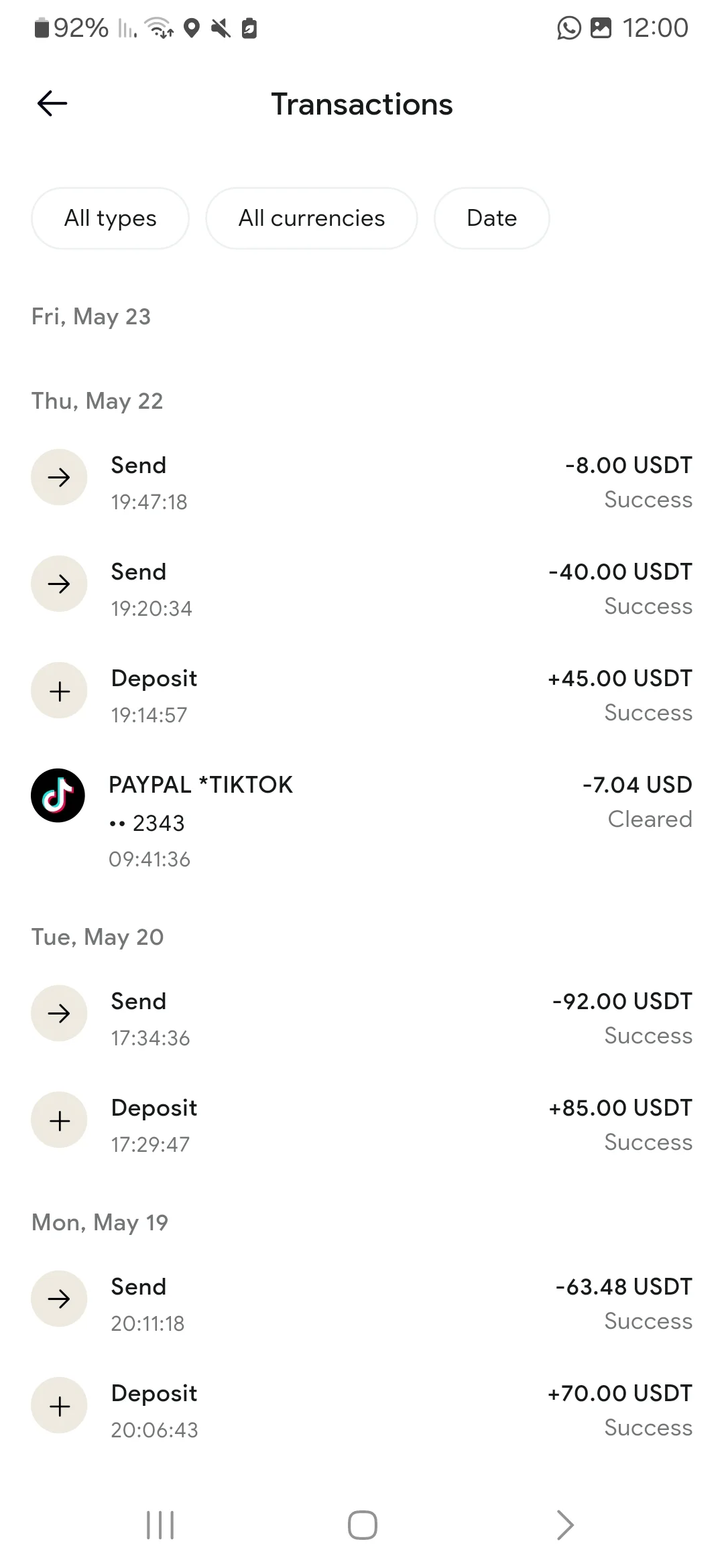Open the PAYPAL *TIKTOK payment

pyautogui.click(x=362, y=820)
